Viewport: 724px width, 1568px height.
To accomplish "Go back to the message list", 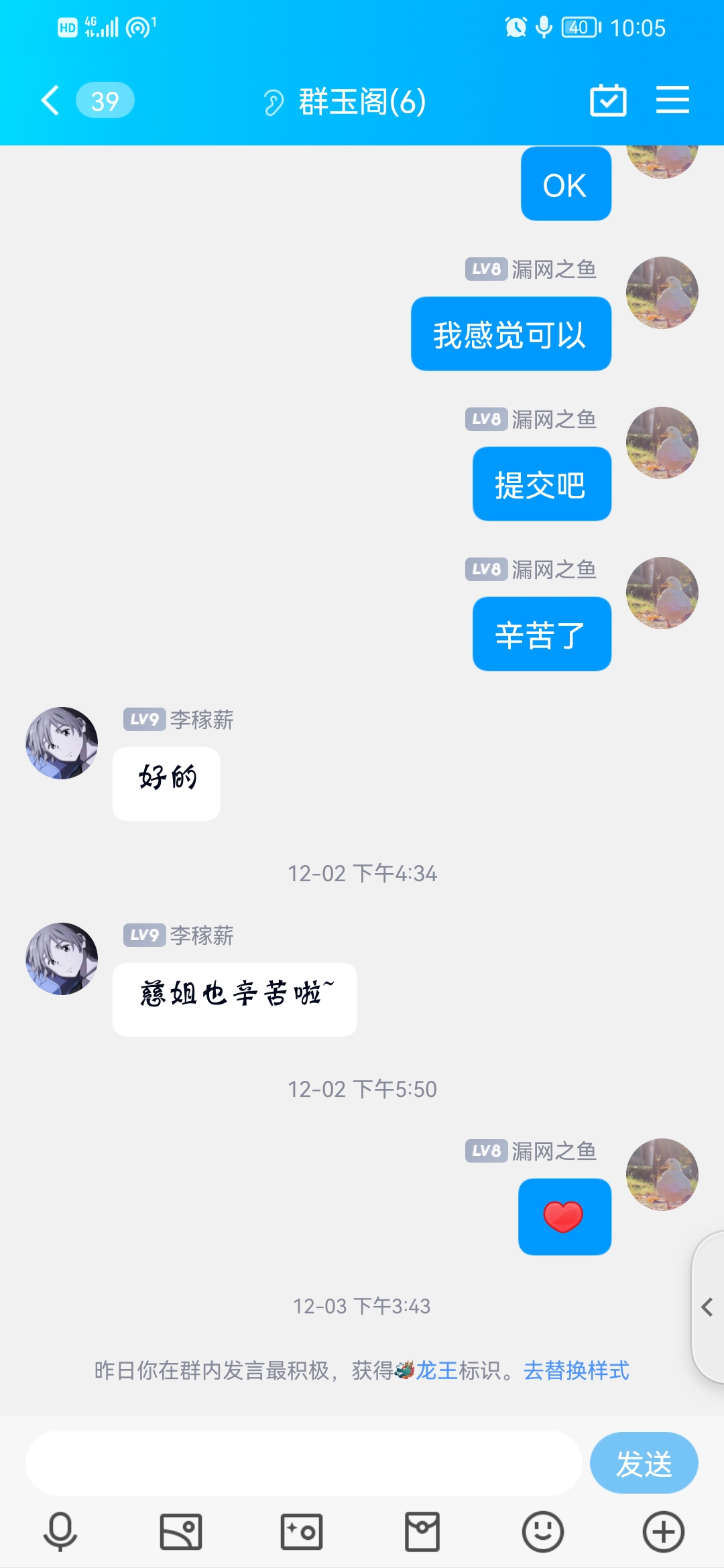I will pyautogui.click(x=50, y=101).
